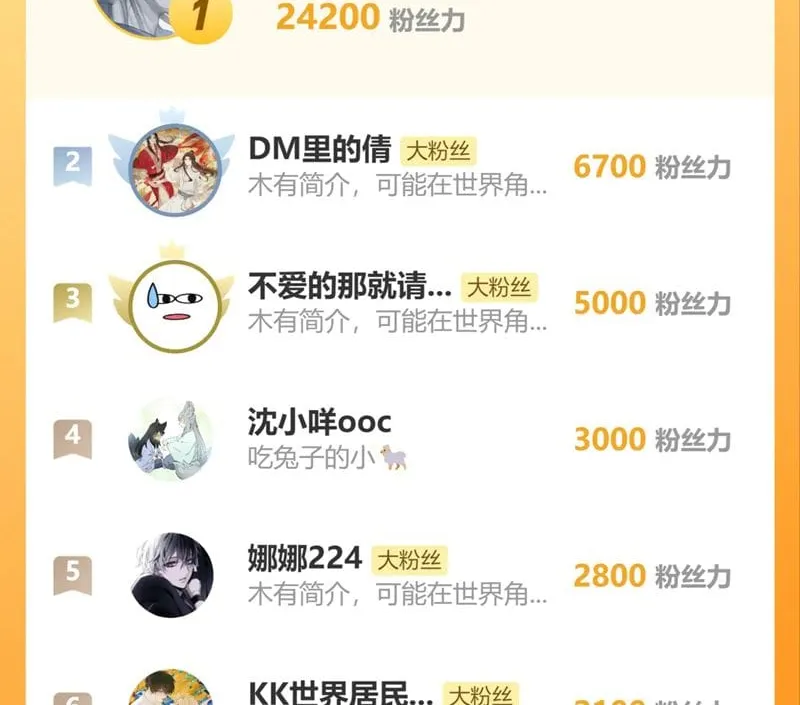View 沈小咩ooc's profile in the ranking

319,422
